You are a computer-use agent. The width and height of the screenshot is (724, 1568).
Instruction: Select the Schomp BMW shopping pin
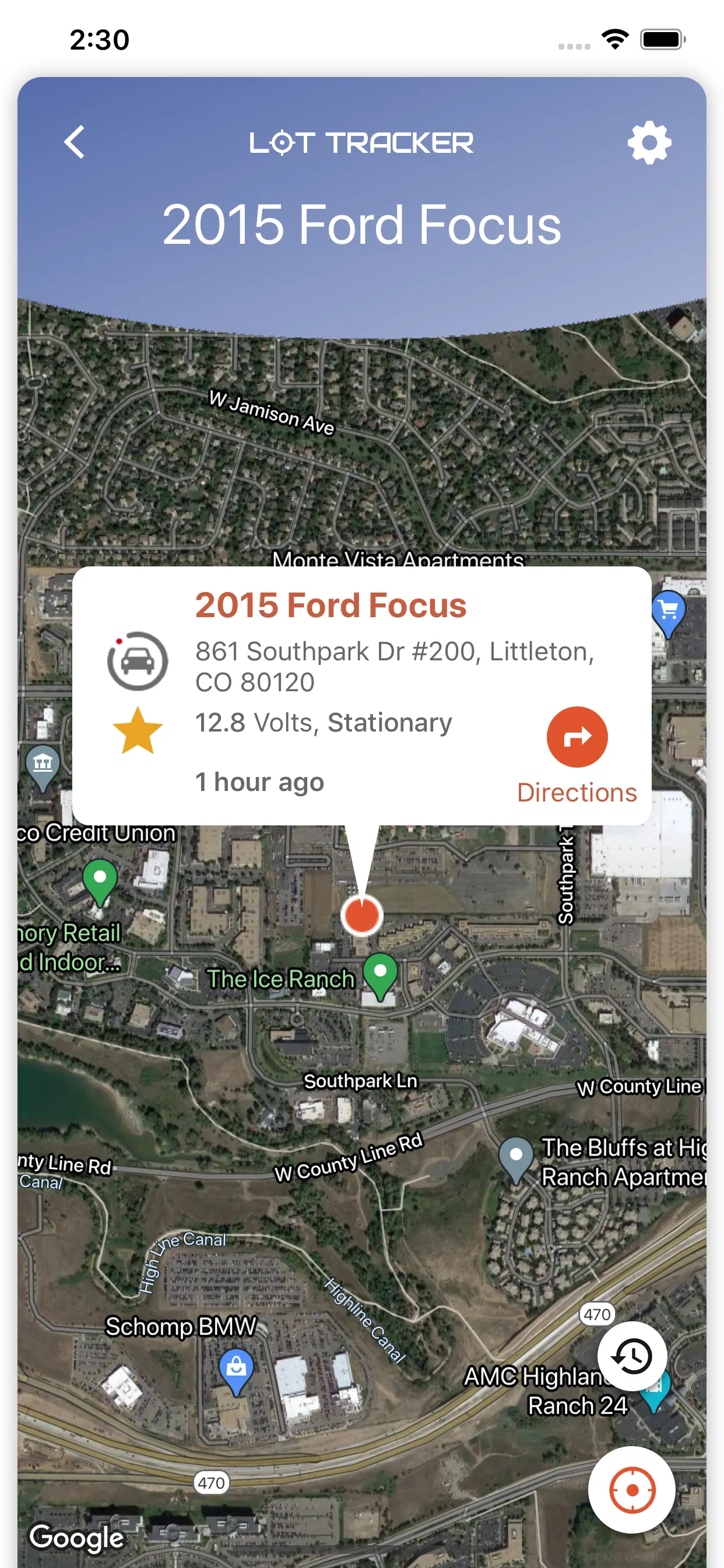click(x=236, y=1373)
